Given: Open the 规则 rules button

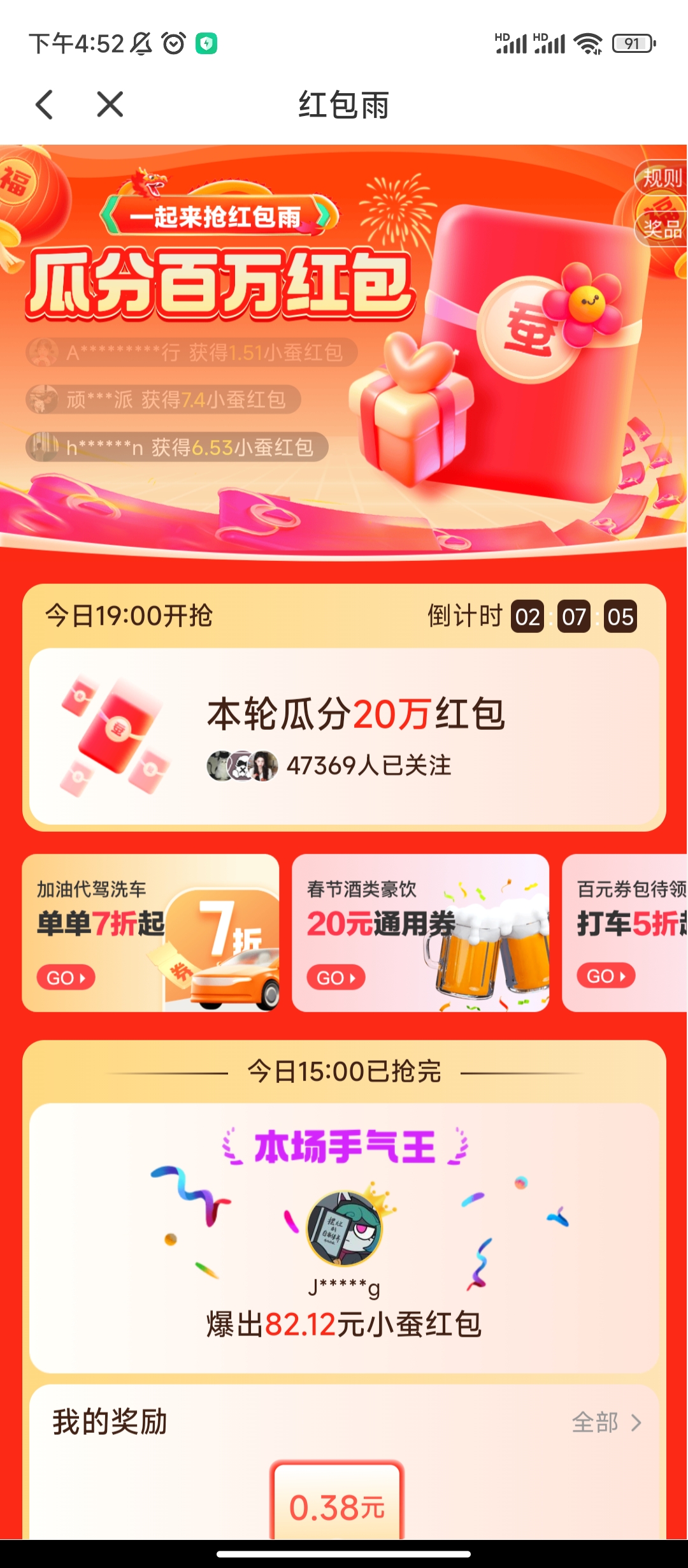Looking at the screenshot, I should [x=662, y=178].
